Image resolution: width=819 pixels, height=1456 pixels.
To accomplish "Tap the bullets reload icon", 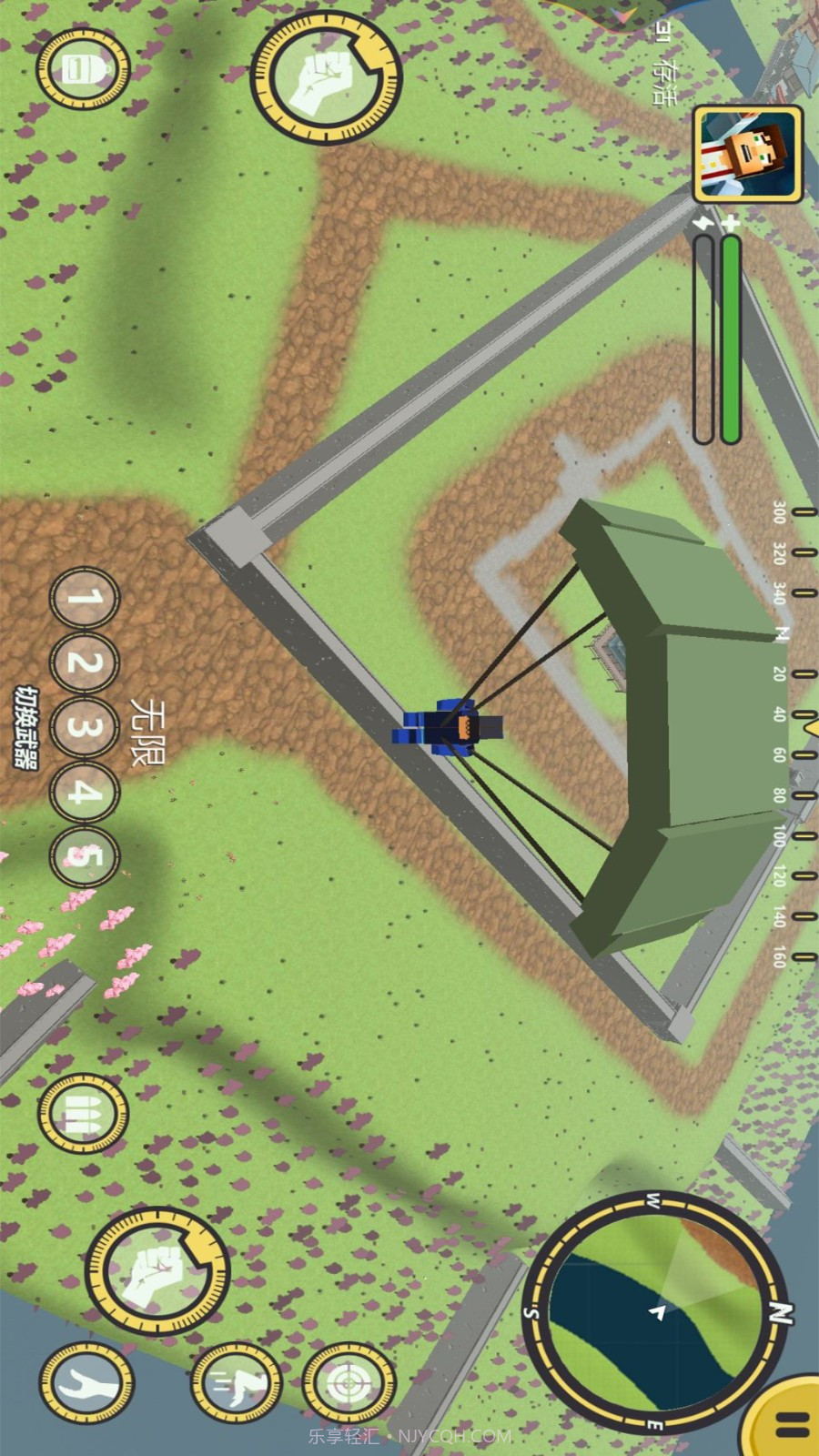I will 83,1114.
